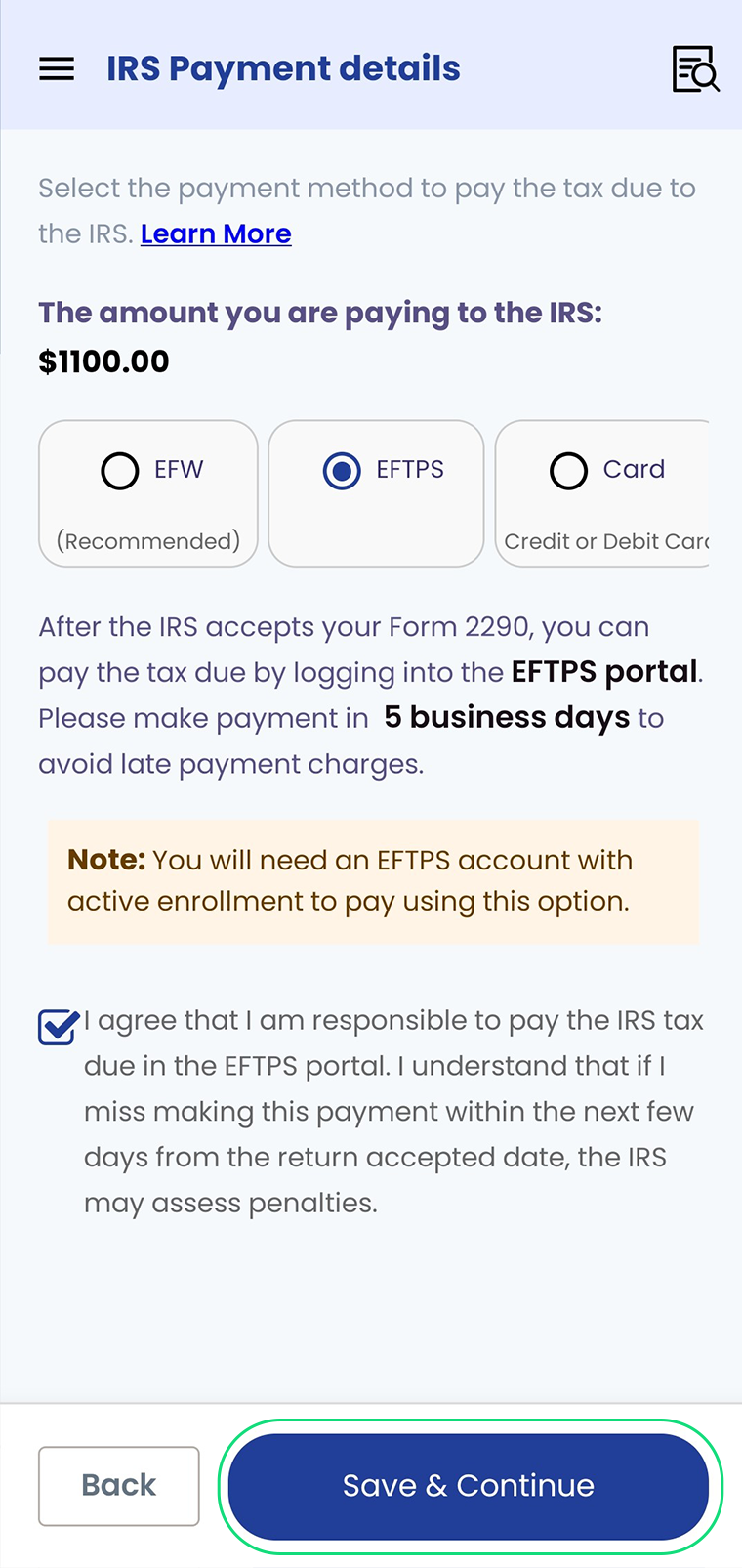Click the EFW Recommended payment card
The image size is (742, 1568).
coord(147,492)
